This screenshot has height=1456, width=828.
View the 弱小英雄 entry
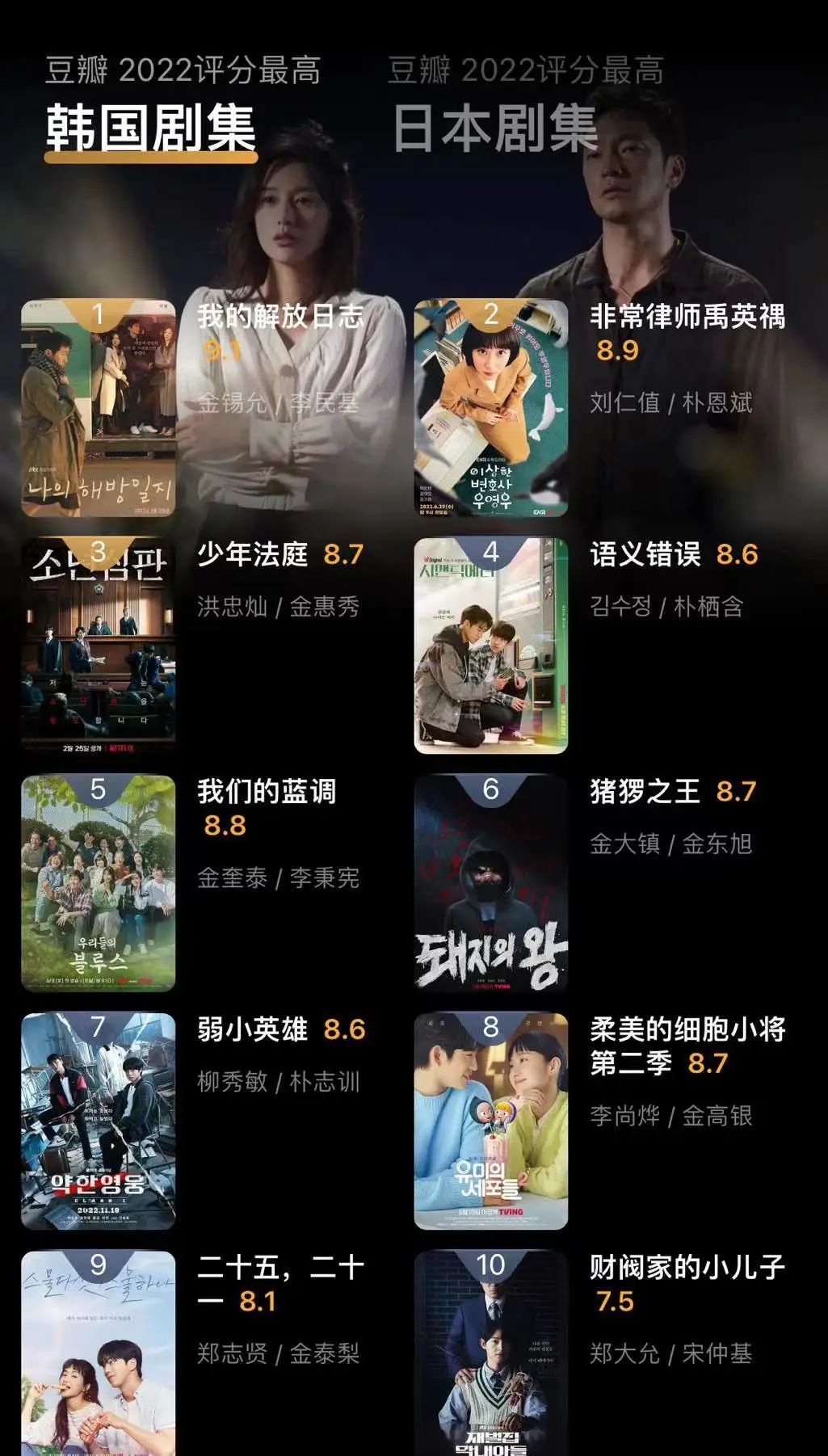99,1120
